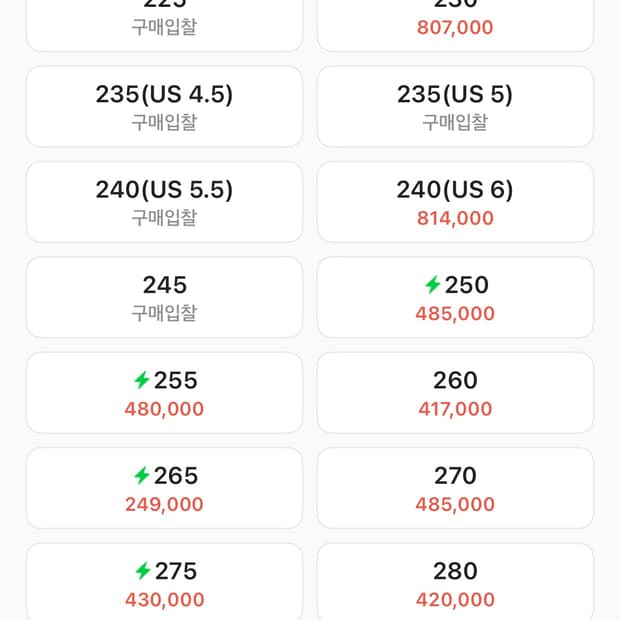
Task: Select the size option priced 807,000
Action: (455, 22)
